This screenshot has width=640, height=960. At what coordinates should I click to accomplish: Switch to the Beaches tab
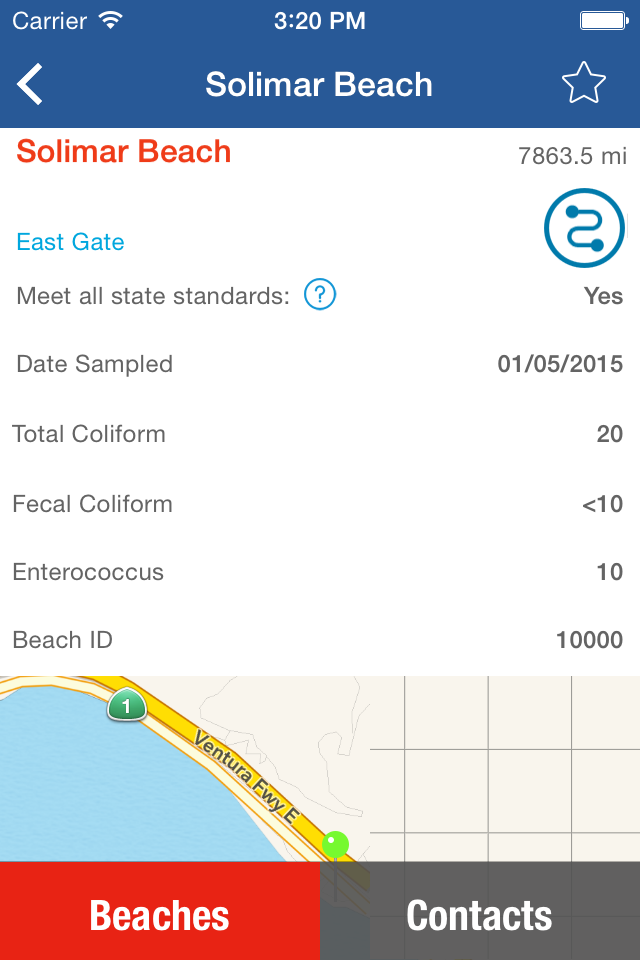point(160,914)
